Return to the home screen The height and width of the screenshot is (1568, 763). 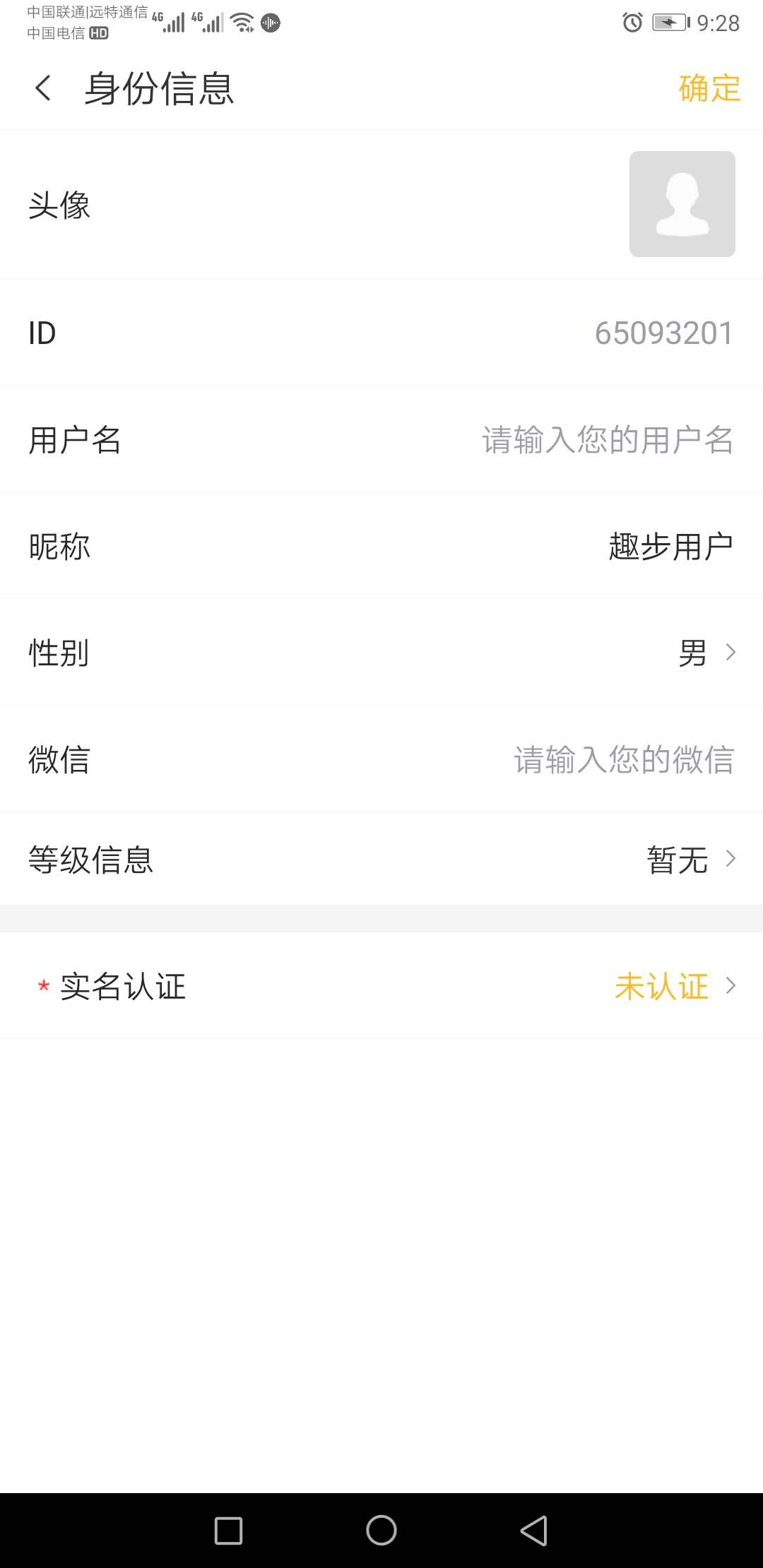pos(381,1531)
